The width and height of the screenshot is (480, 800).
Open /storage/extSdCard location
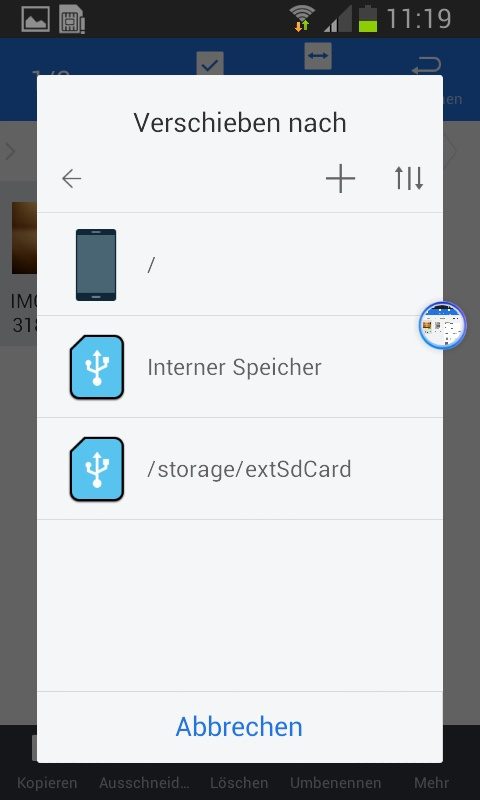click(240, 469)
